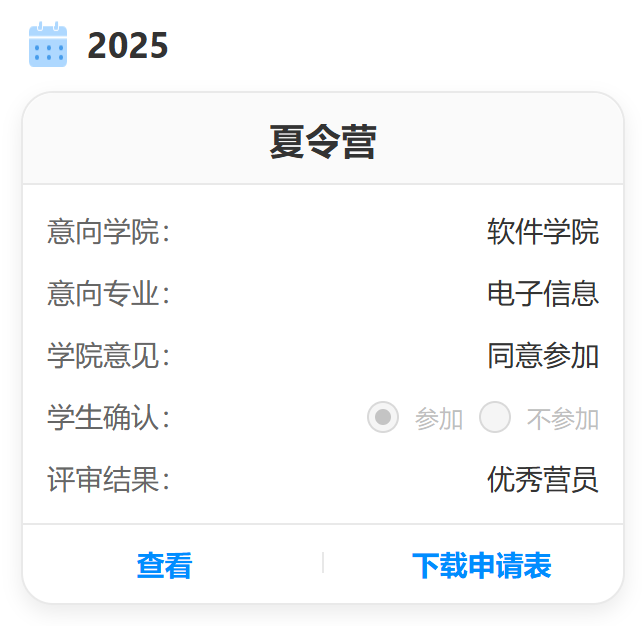The image size is (642, 626).
Task: Choose the 不参加 radio option
Action: (x=495, y=417)
